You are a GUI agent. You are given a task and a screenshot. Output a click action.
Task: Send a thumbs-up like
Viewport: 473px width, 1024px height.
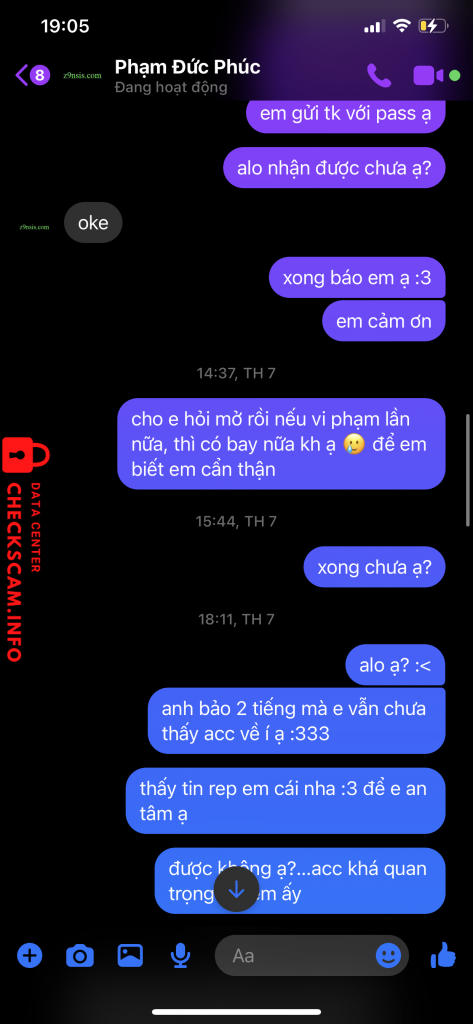coord(443,957)
